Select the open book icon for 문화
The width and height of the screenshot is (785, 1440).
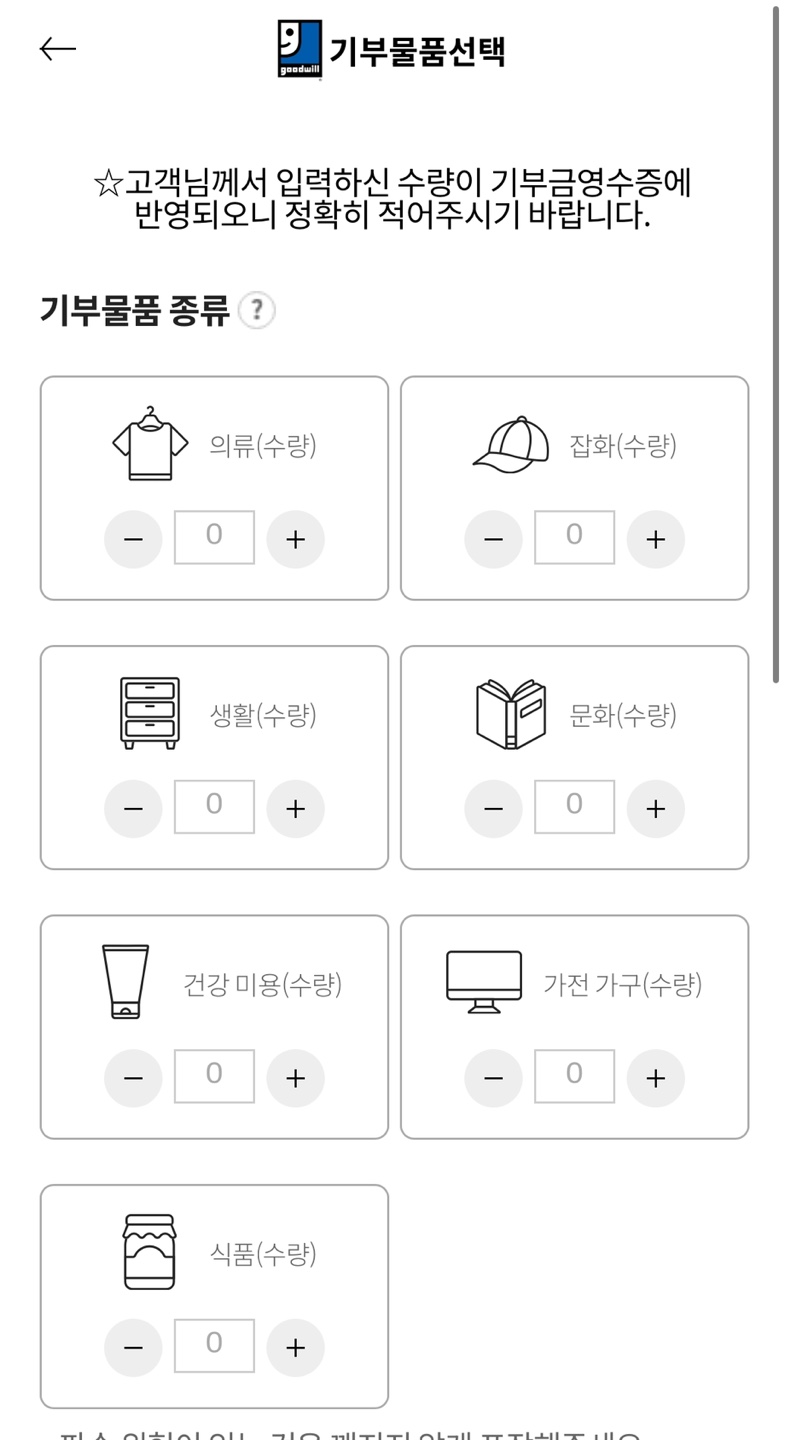click(x=512, y=710)
